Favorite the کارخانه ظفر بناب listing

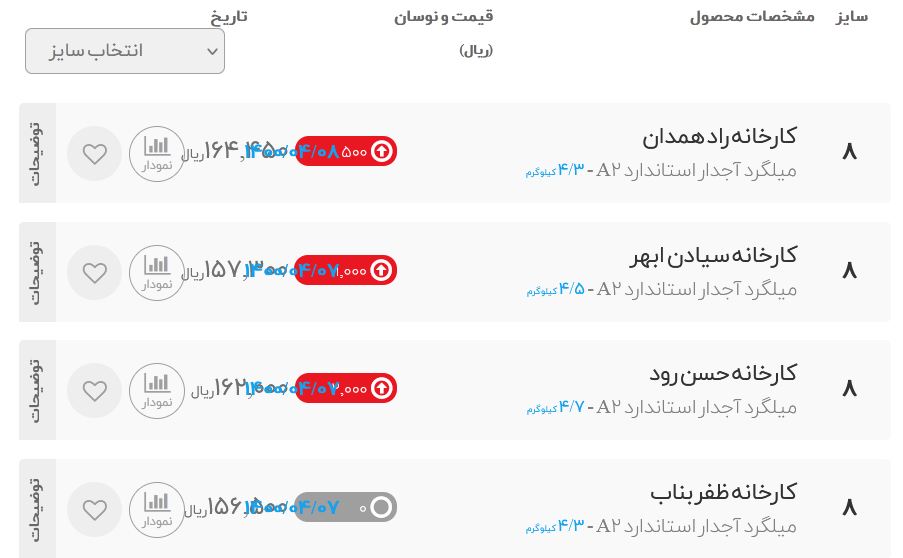pyautogui.click(x=95, y=510)
